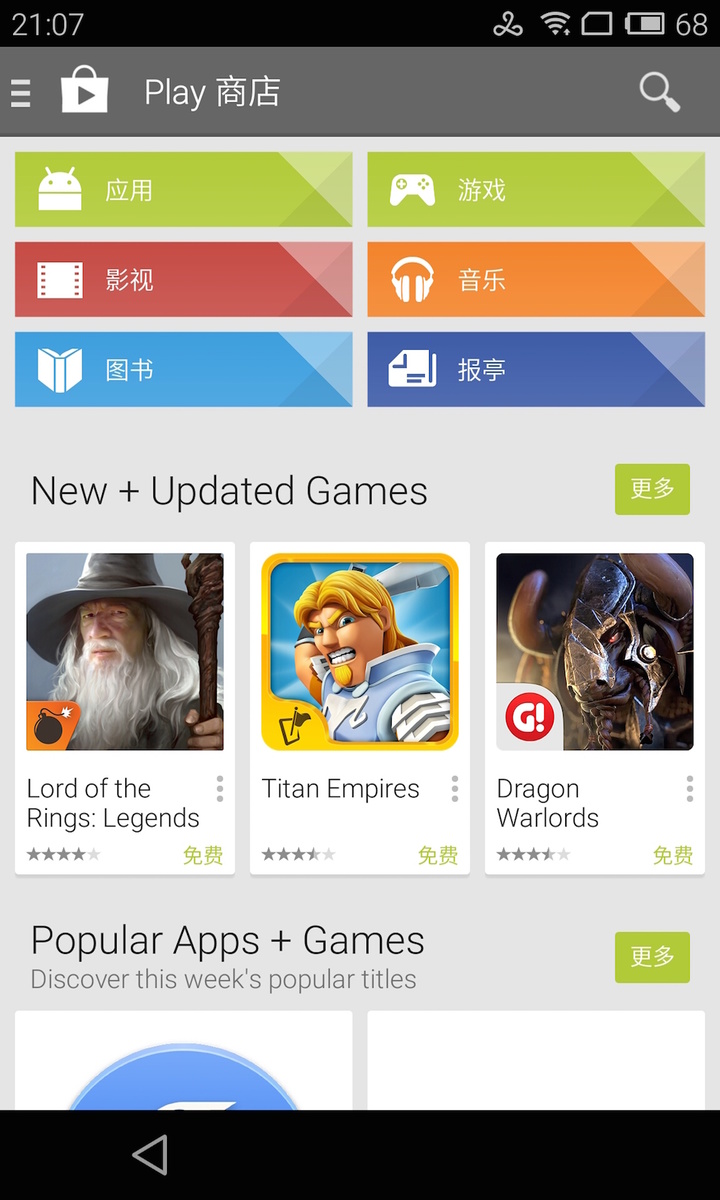Select the 图书 books category

[183, 369]
